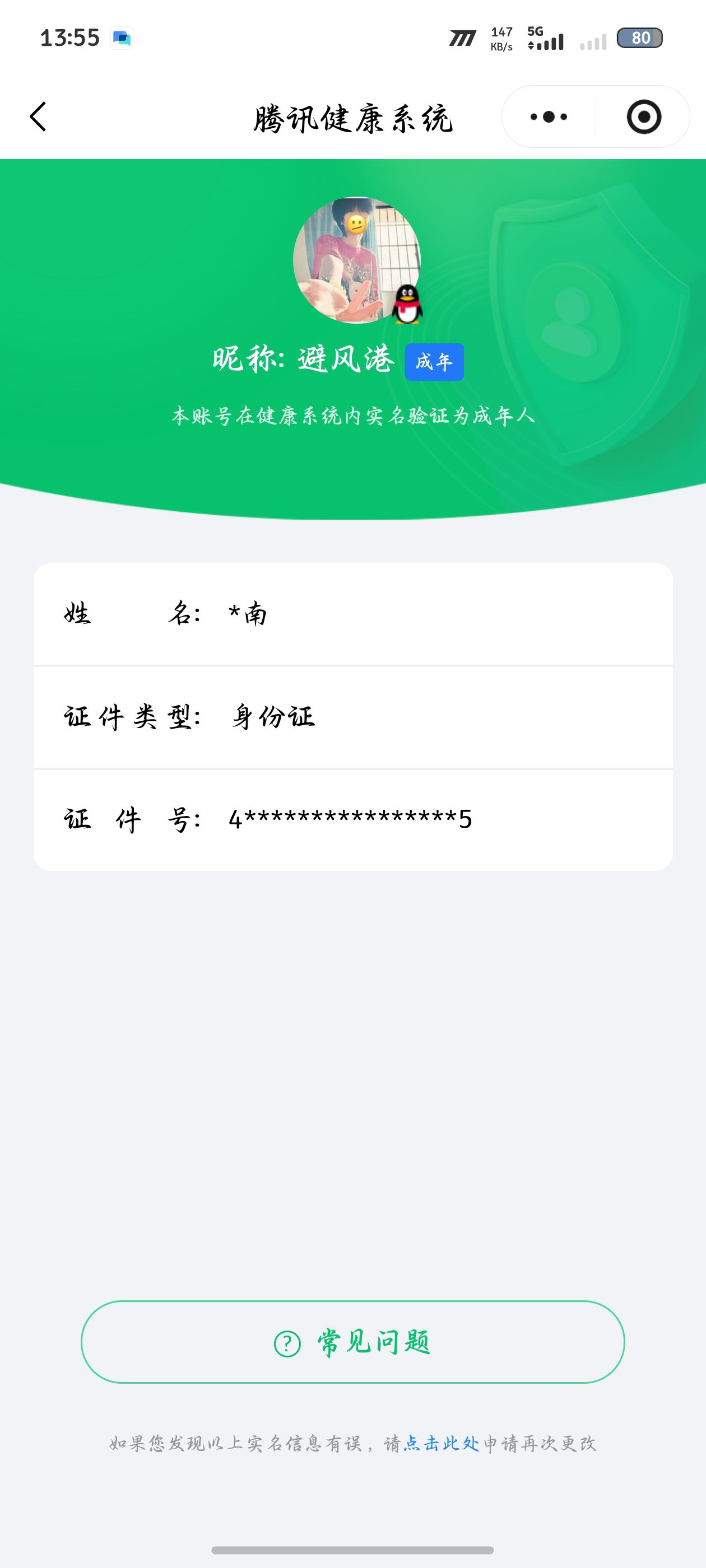Viewport: 706px width, 1568px height.
Task: Tap the blue notification icon in status bar
Action: pyautogui.click(x=123, y=38)
